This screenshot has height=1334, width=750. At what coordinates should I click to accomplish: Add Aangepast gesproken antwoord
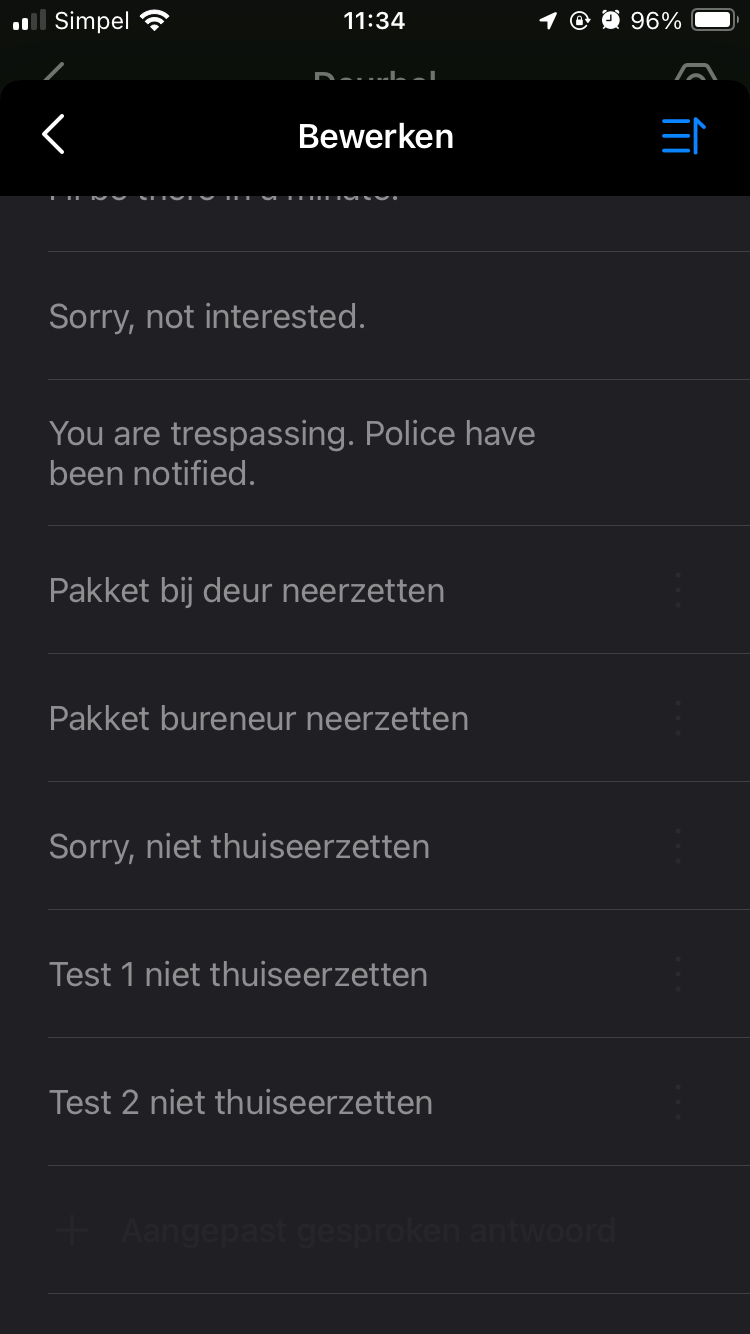[x=340, y=1231]
